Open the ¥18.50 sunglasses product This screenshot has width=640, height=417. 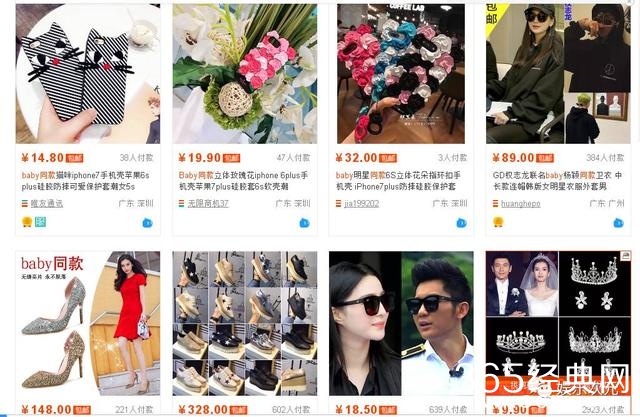coord(401,321)
